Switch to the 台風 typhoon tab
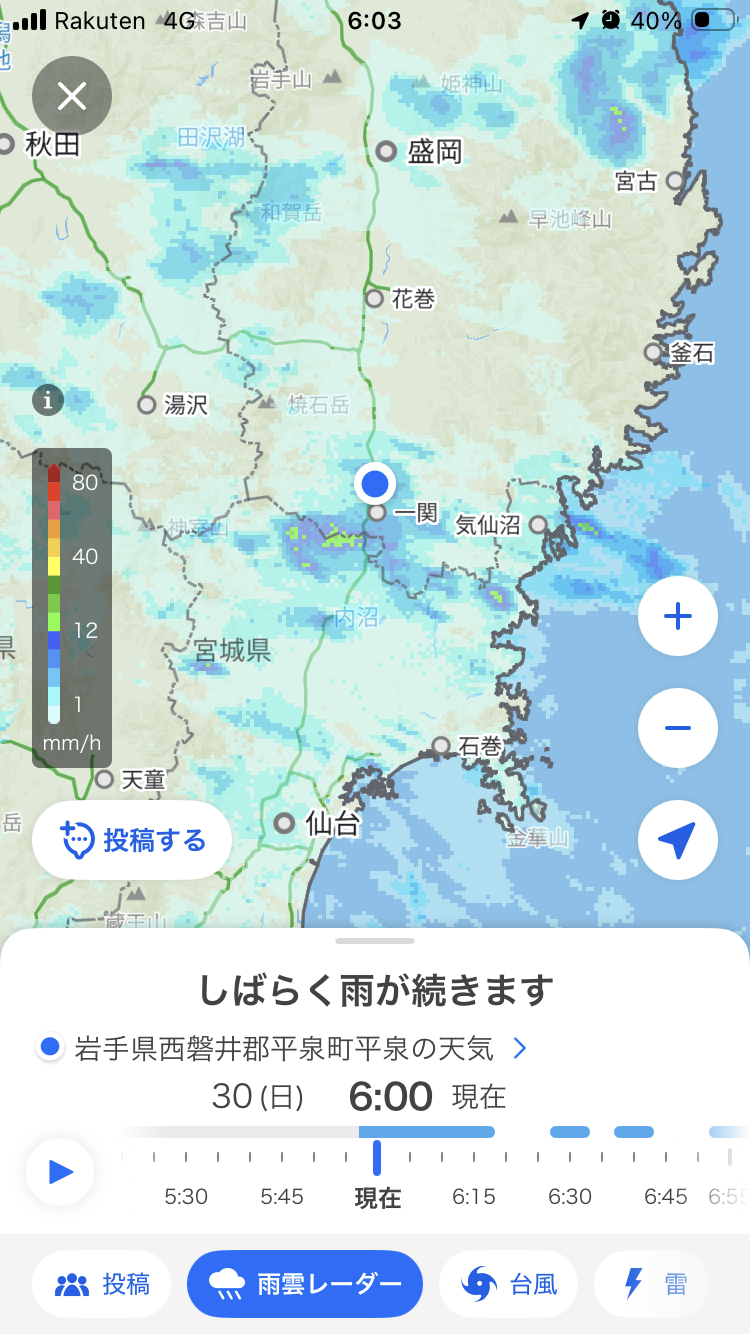 pyautogui.click(x=509, y=1283)
